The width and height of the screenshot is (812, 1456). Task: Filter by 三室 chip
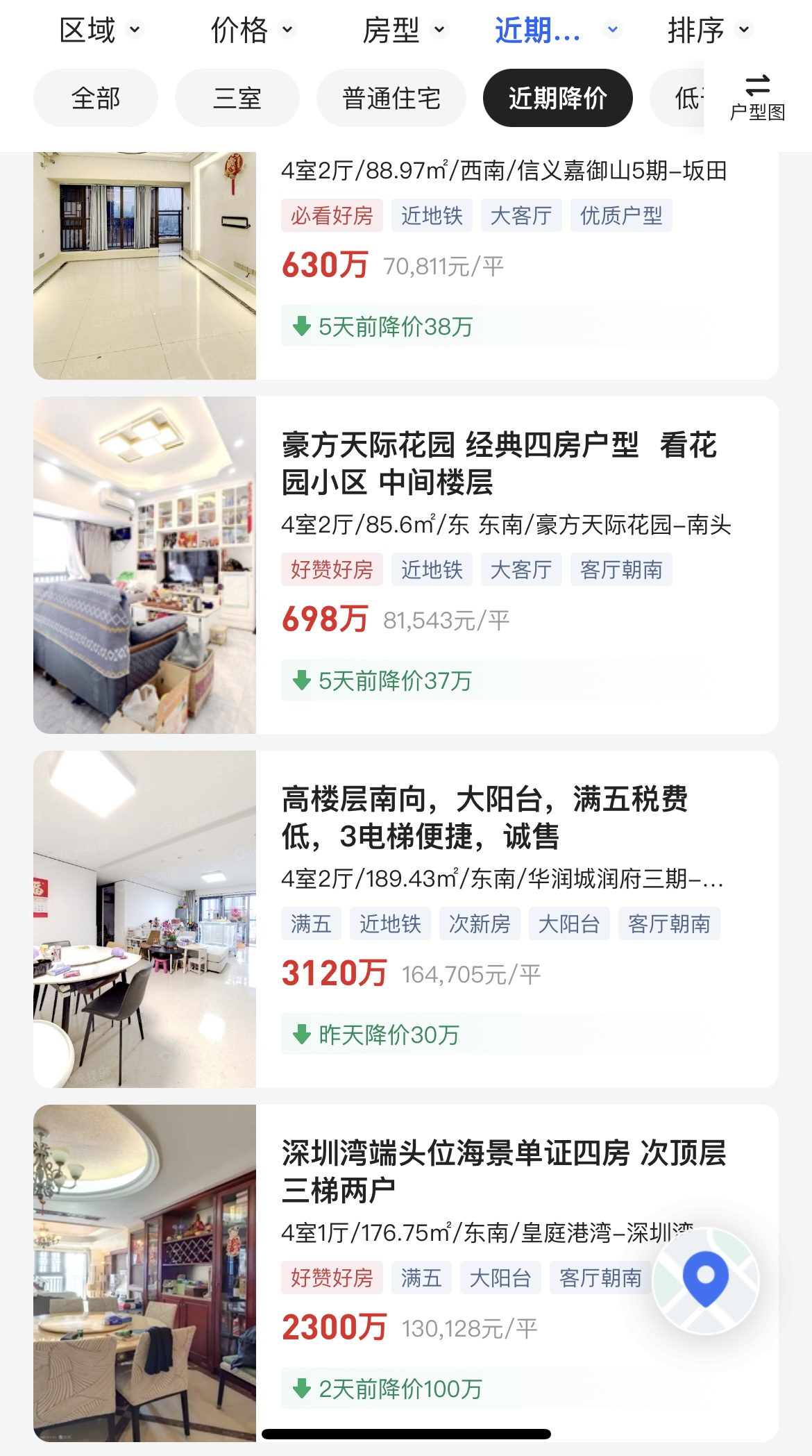click(x=237, y=98)
